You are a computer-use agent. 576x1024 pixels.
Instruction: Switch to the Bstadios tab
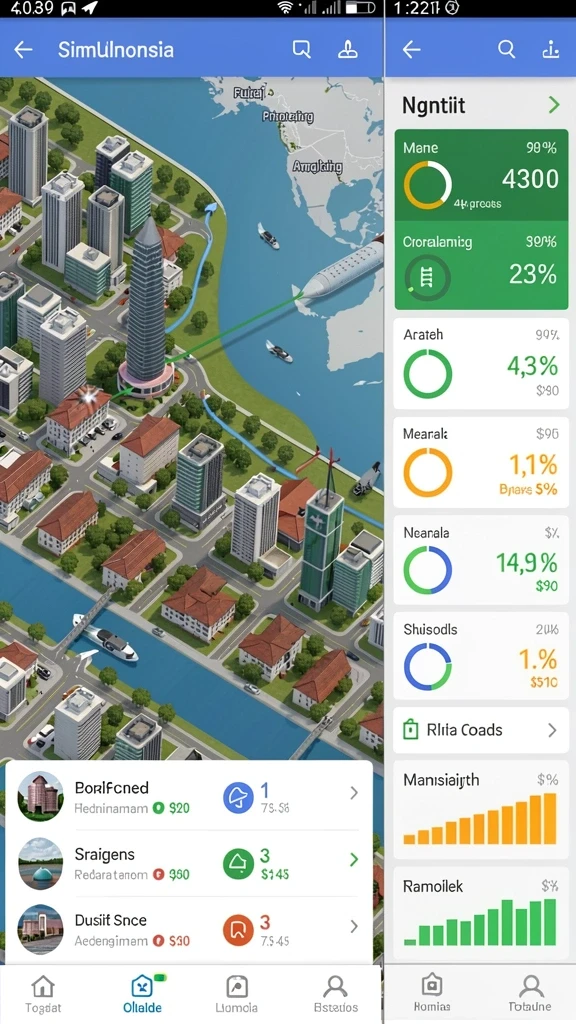pyautogui.click(x=336, y=994)
